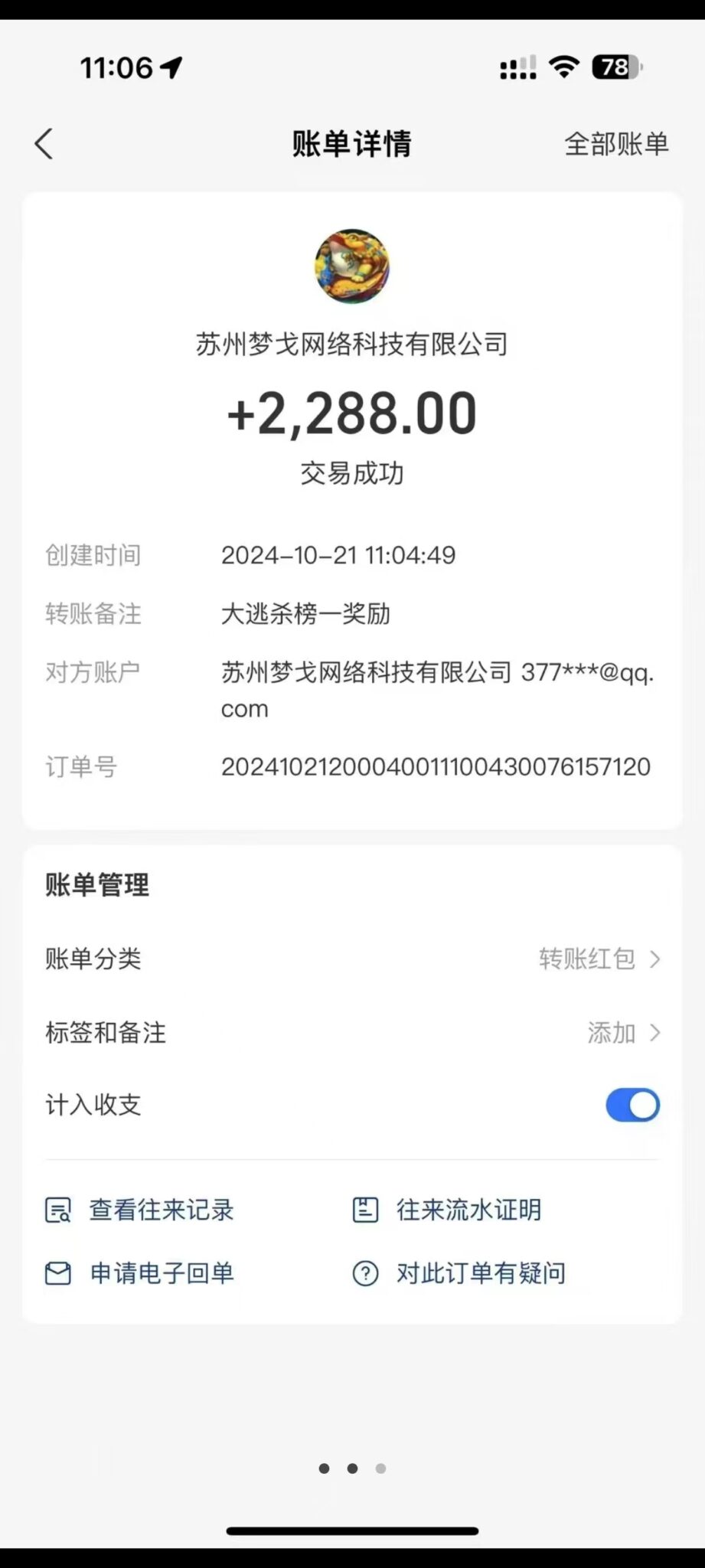Screen dimensions: 705x1568
Task: Click the back arrow to return
Action: (x=44, y=143)
